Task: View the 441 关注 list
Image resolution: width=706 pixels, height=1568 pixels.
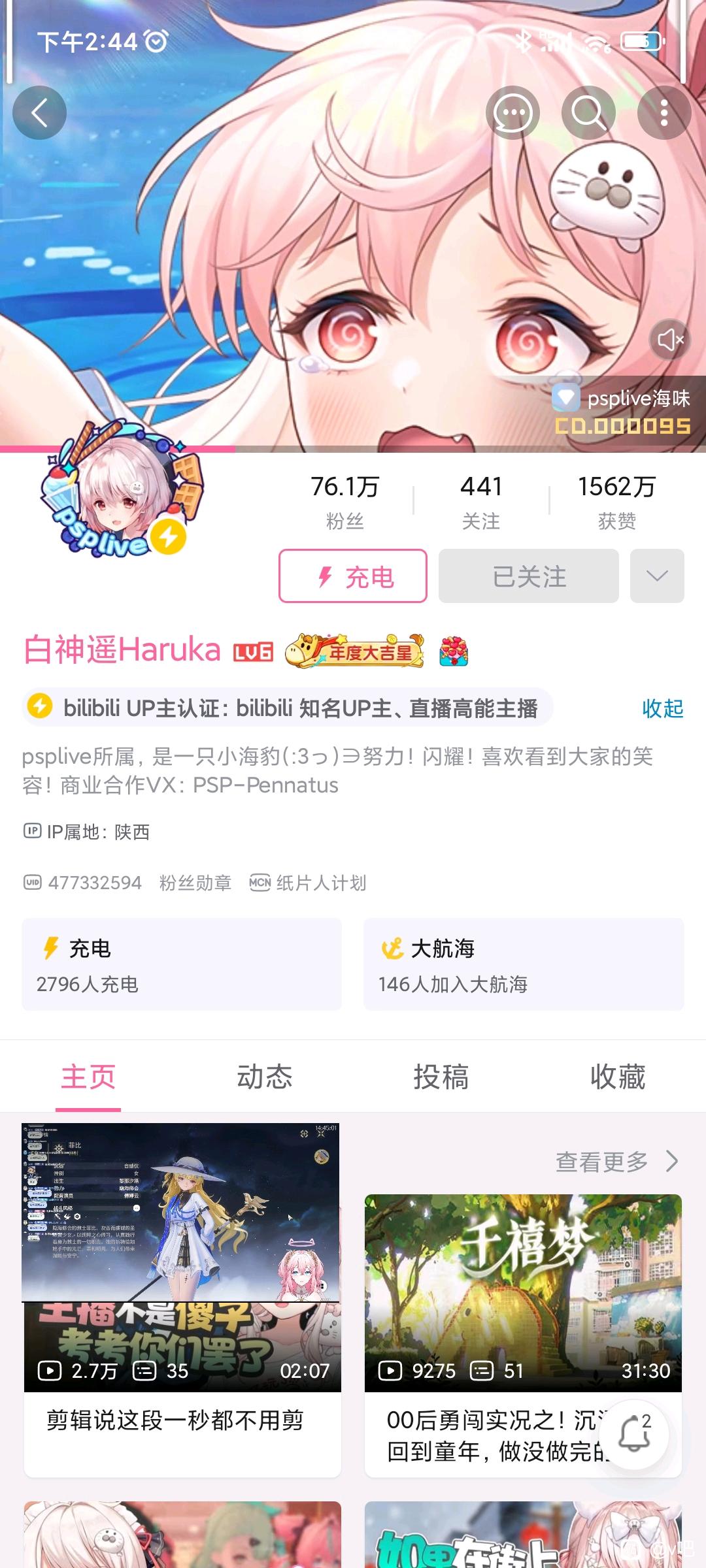Action: [x=481, y=501]
